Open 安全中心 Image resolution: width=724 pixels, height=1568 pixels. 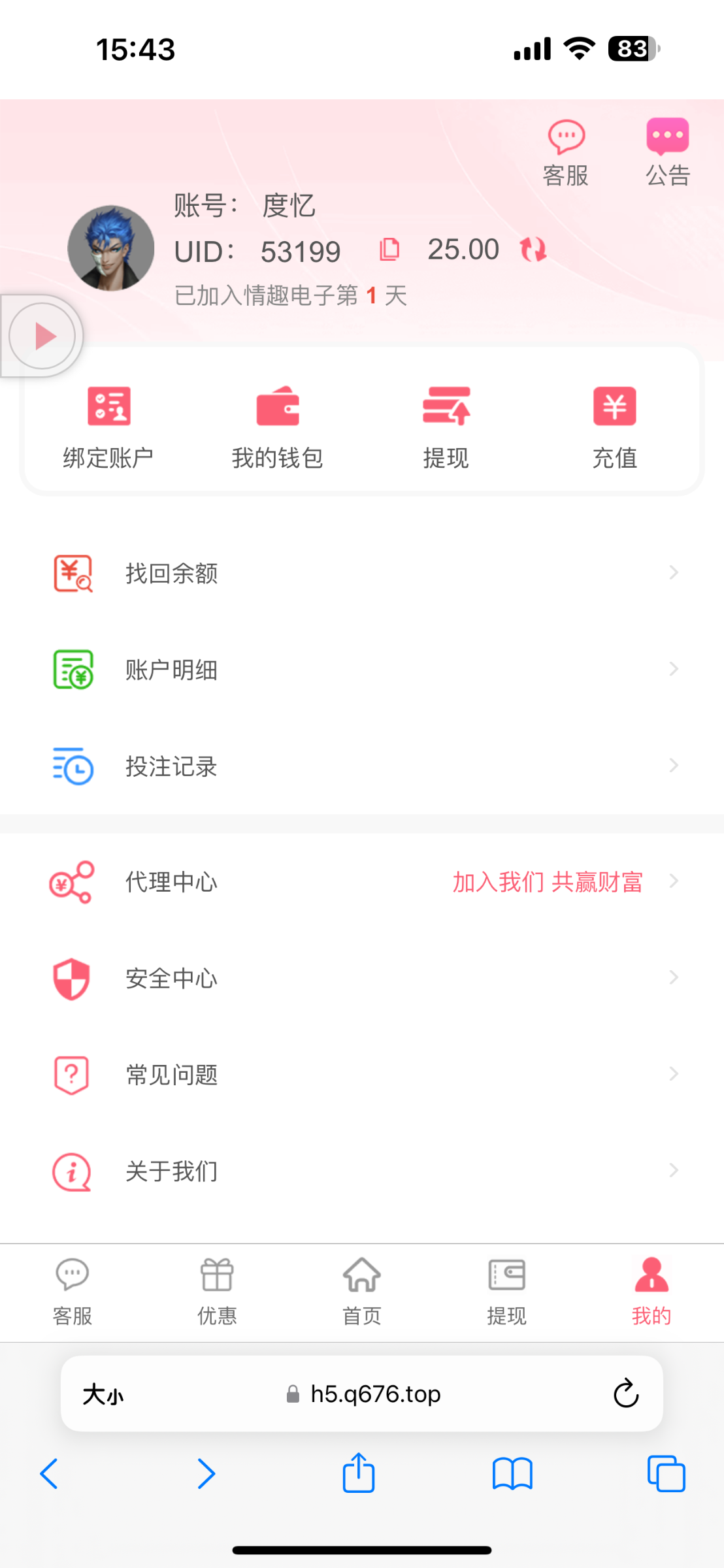pos(362,978)
